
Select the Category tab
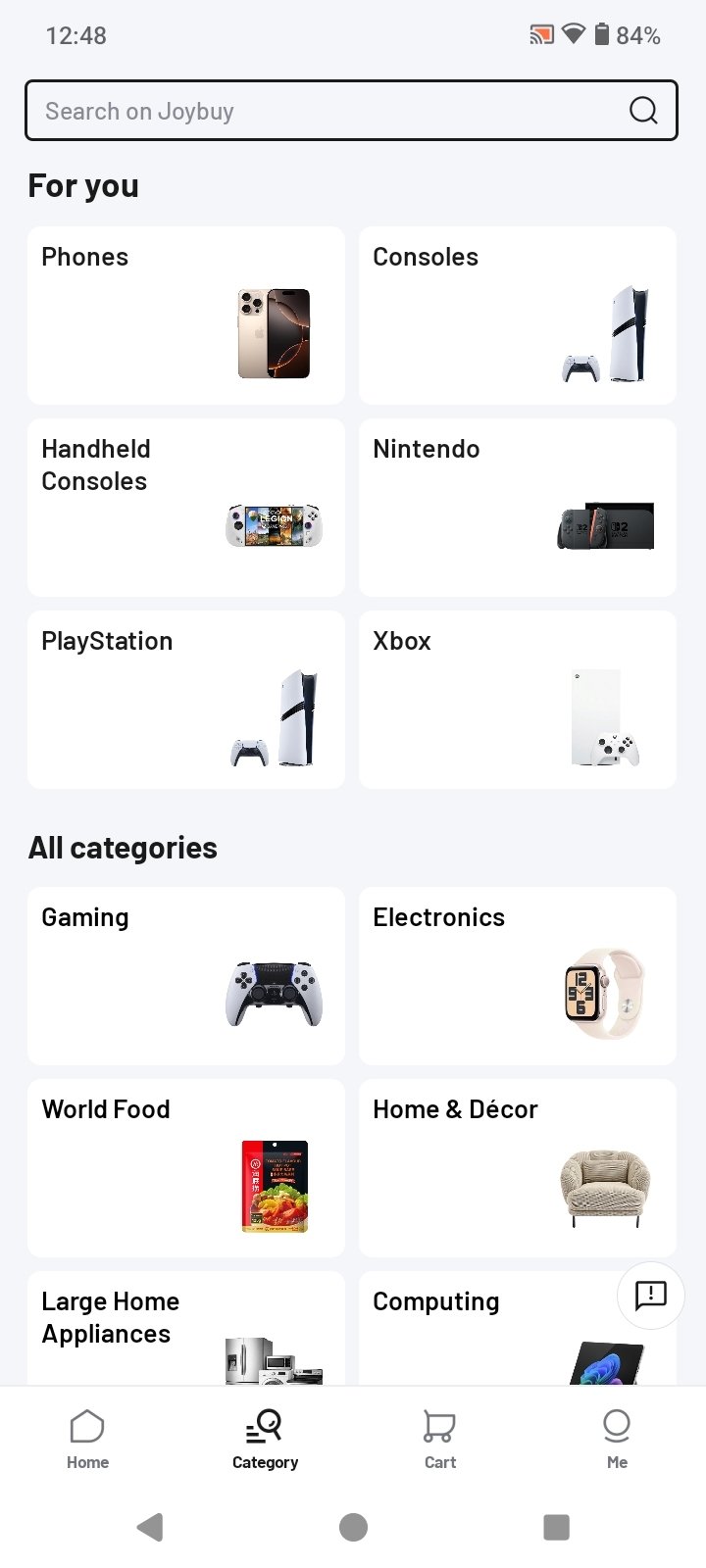click(265, 1439)
